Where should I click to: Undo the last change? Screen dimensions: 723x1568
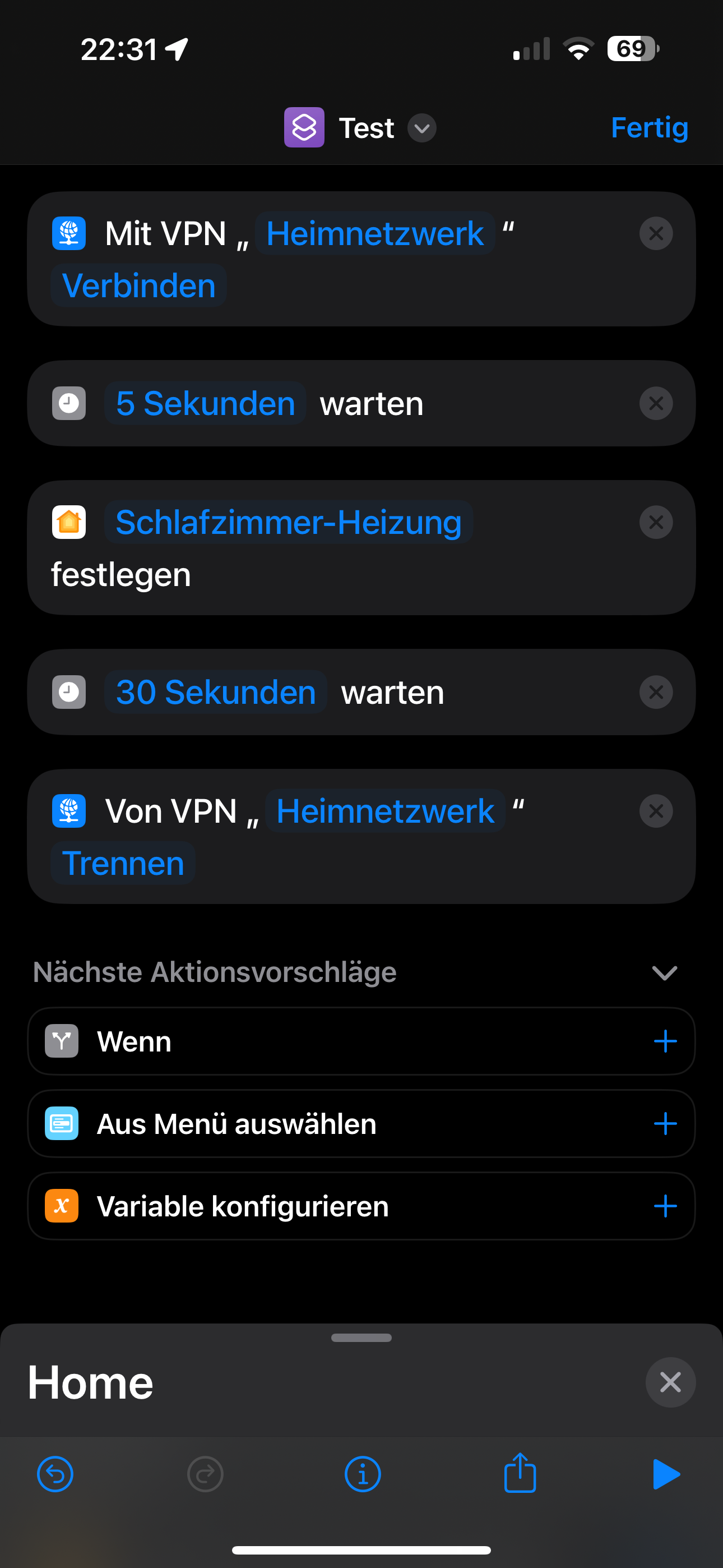click(55, 1474)
